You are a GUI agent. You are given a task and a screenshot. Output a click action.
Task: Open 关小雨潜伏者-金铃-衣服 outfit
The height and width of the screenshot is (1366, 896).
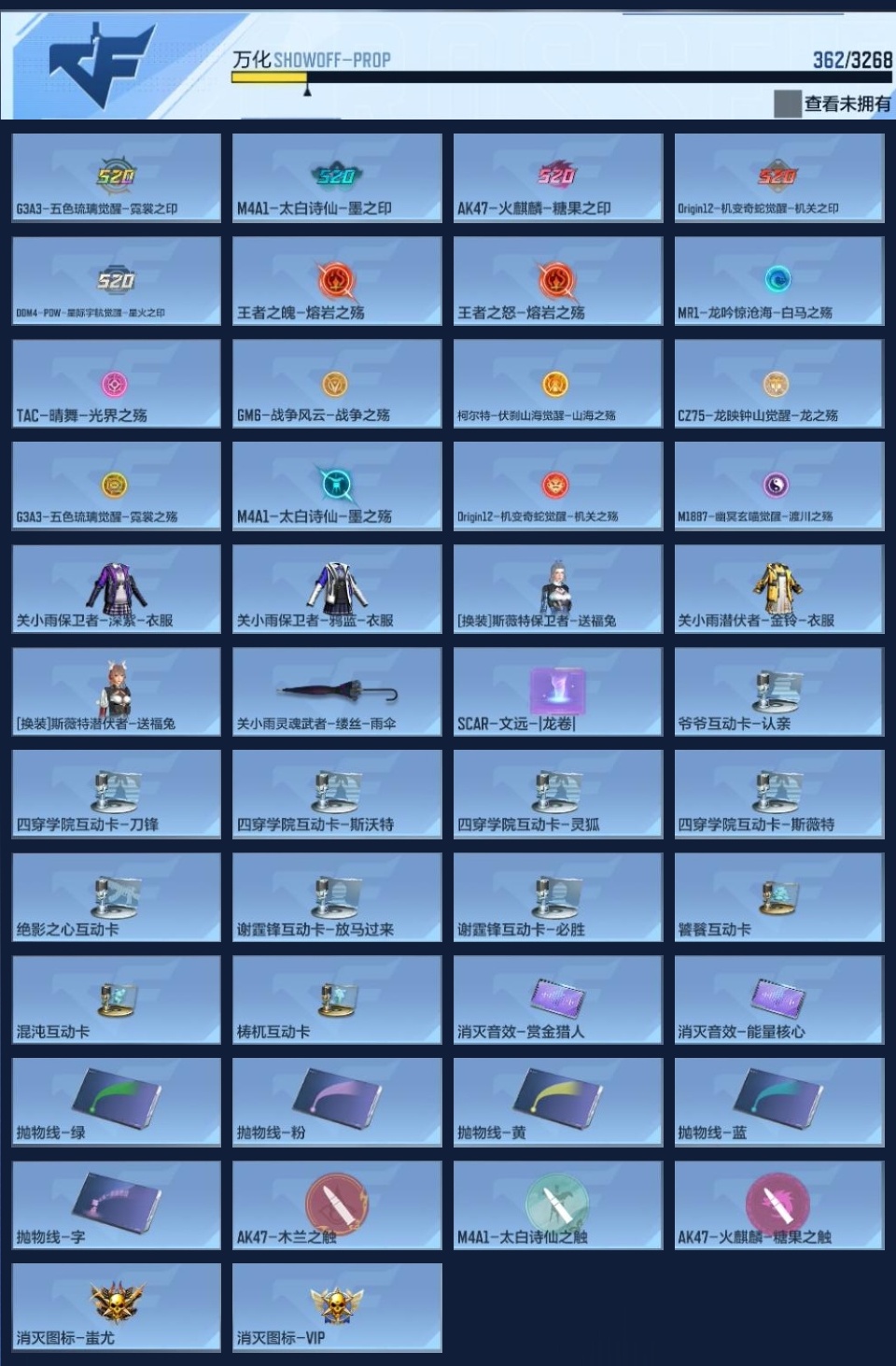[778, 589]
